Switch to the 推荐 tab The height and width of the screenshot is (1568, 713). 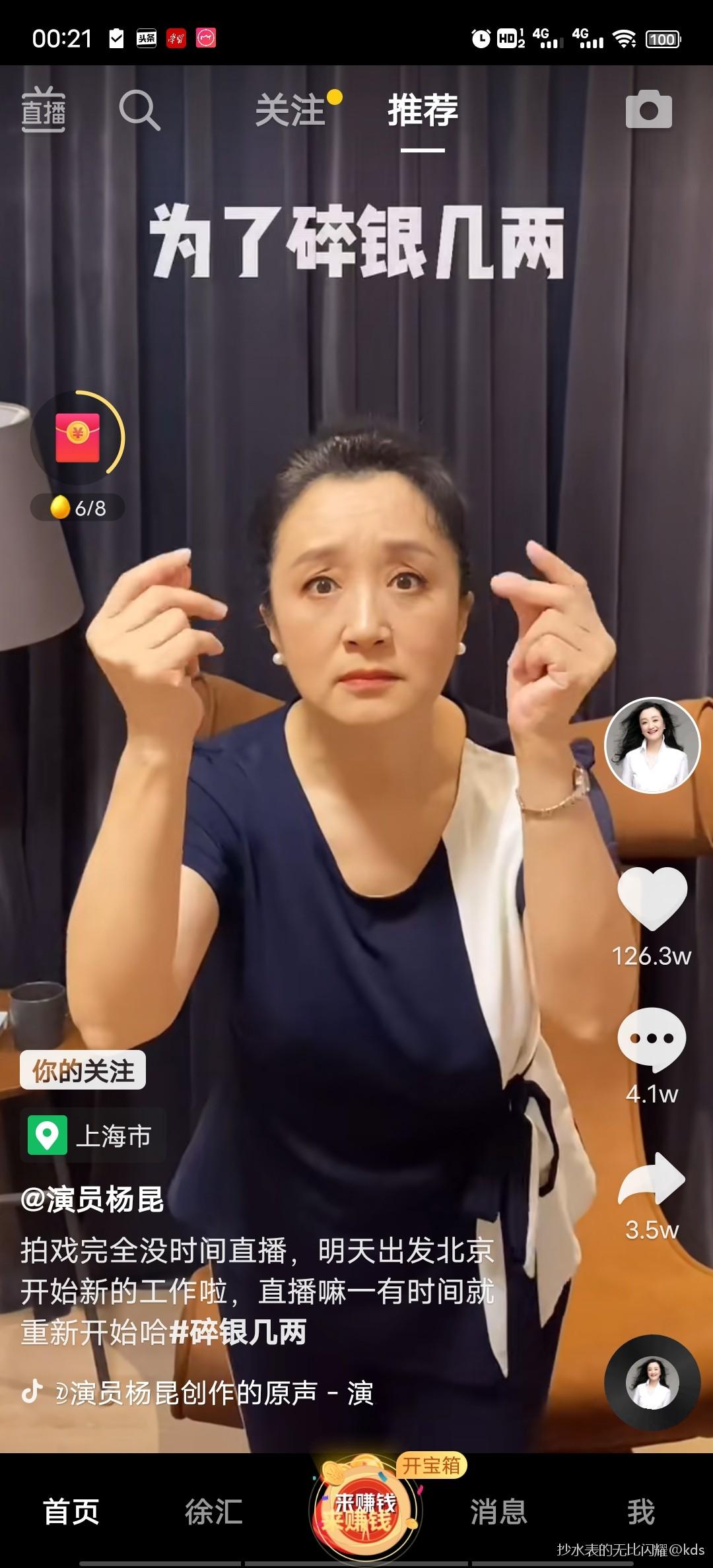421,112
